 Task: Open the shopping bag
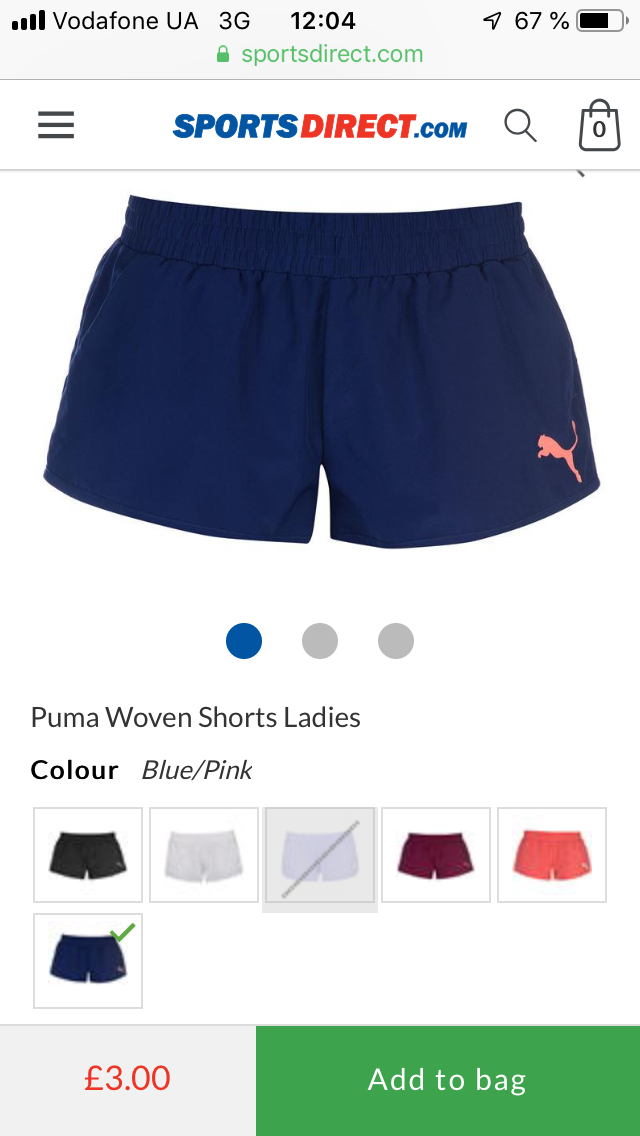point(599,126)
